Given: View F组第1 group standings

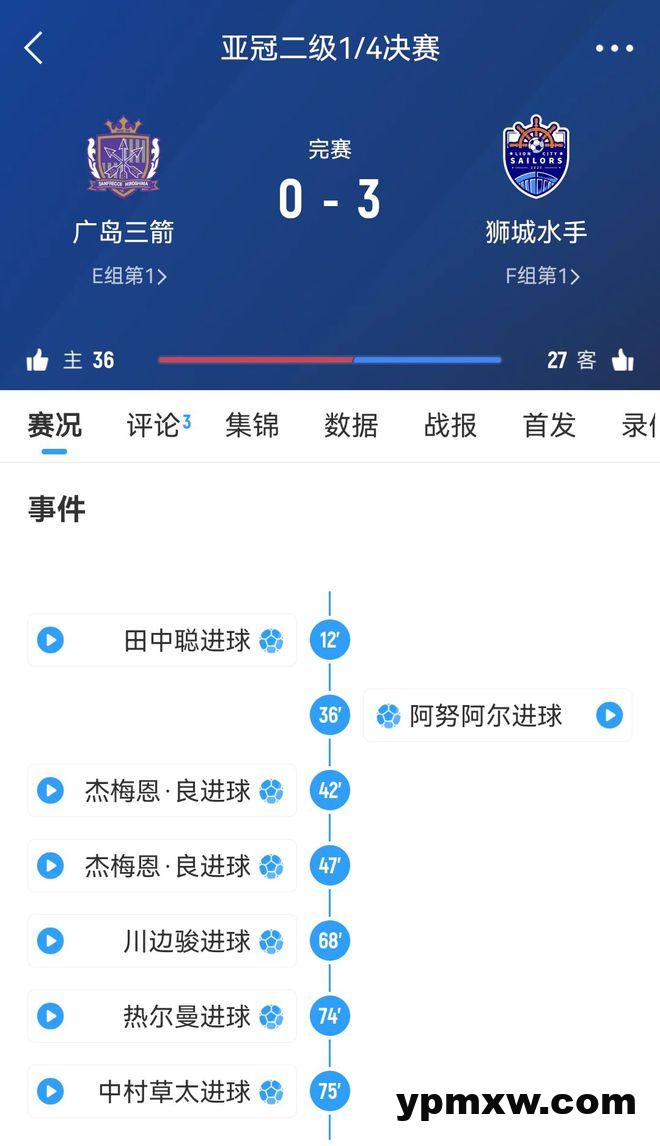Looking at the screenshot, I should (x=542, y=276).
